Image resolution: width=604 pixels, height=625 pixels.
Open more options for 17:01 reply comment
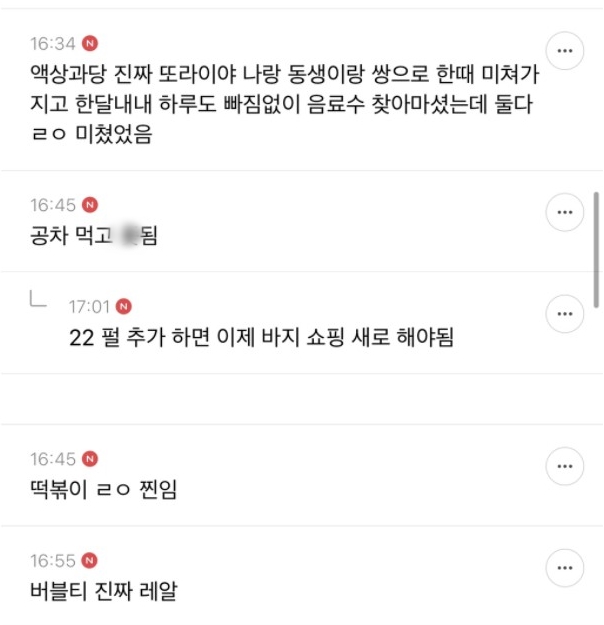(564, 314)
